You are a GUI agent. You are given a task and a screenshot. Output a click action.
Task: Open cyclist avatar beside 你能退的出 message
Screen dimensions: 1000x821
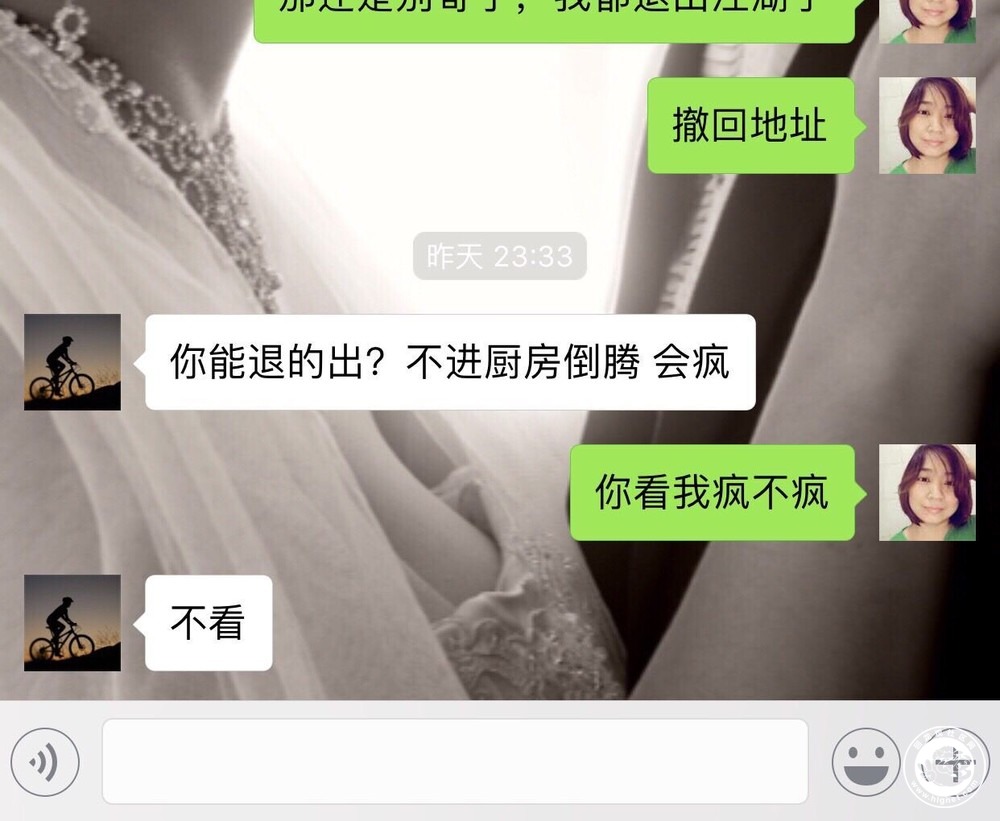(x=72, y=362)
